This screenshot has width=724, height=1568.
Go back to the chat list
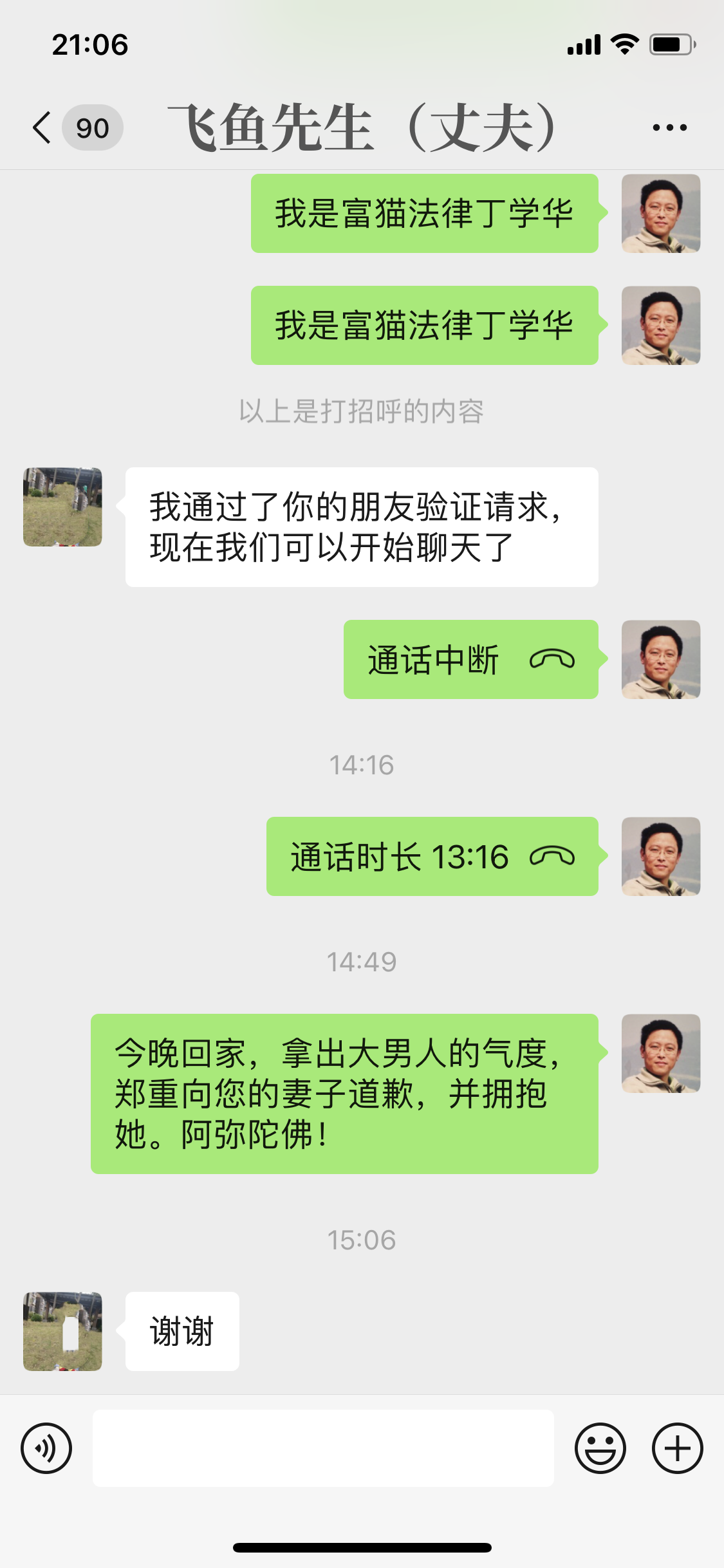tap(42, 127)
